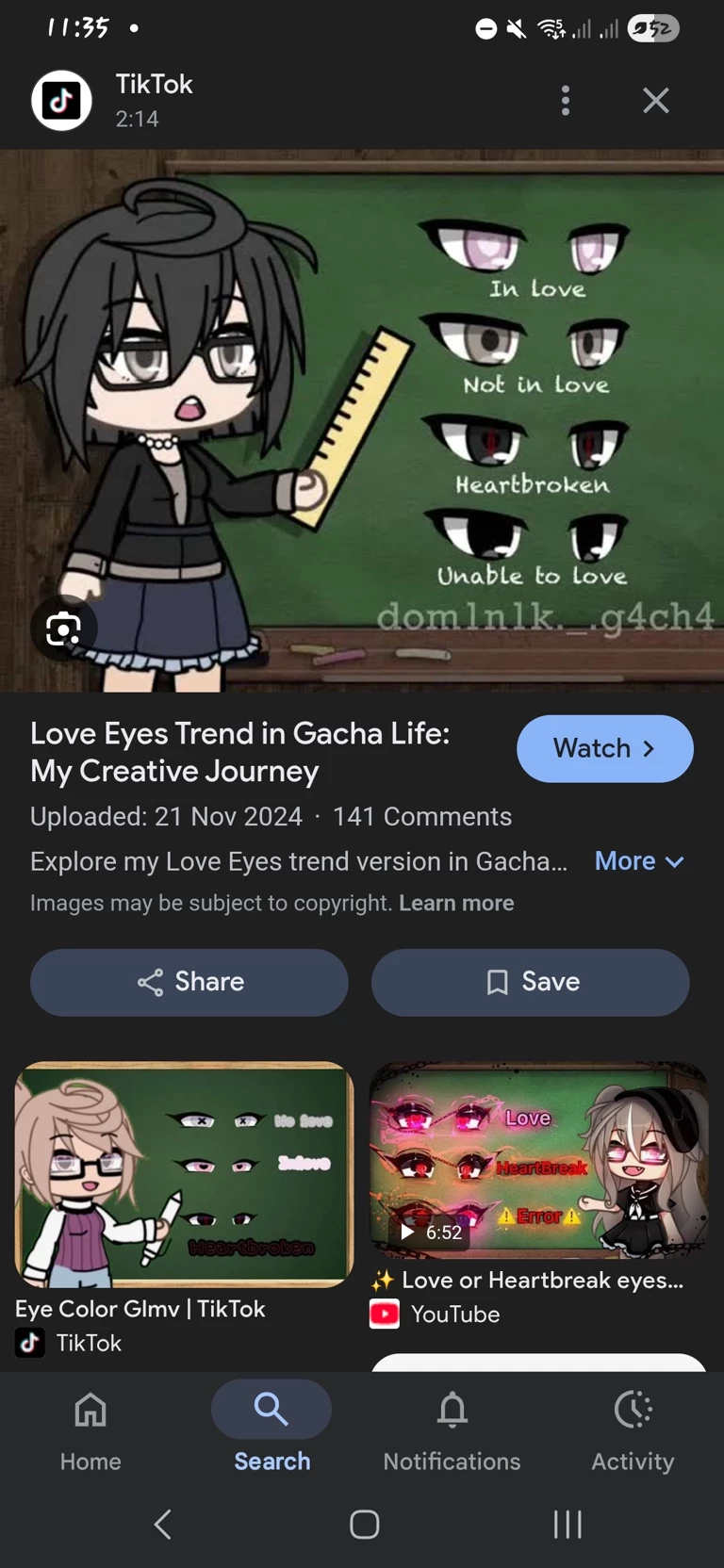The height and width of the screenshot is (1568, 724).
Task: Open the three-dot overflow menu
Action: coord(566,101)
